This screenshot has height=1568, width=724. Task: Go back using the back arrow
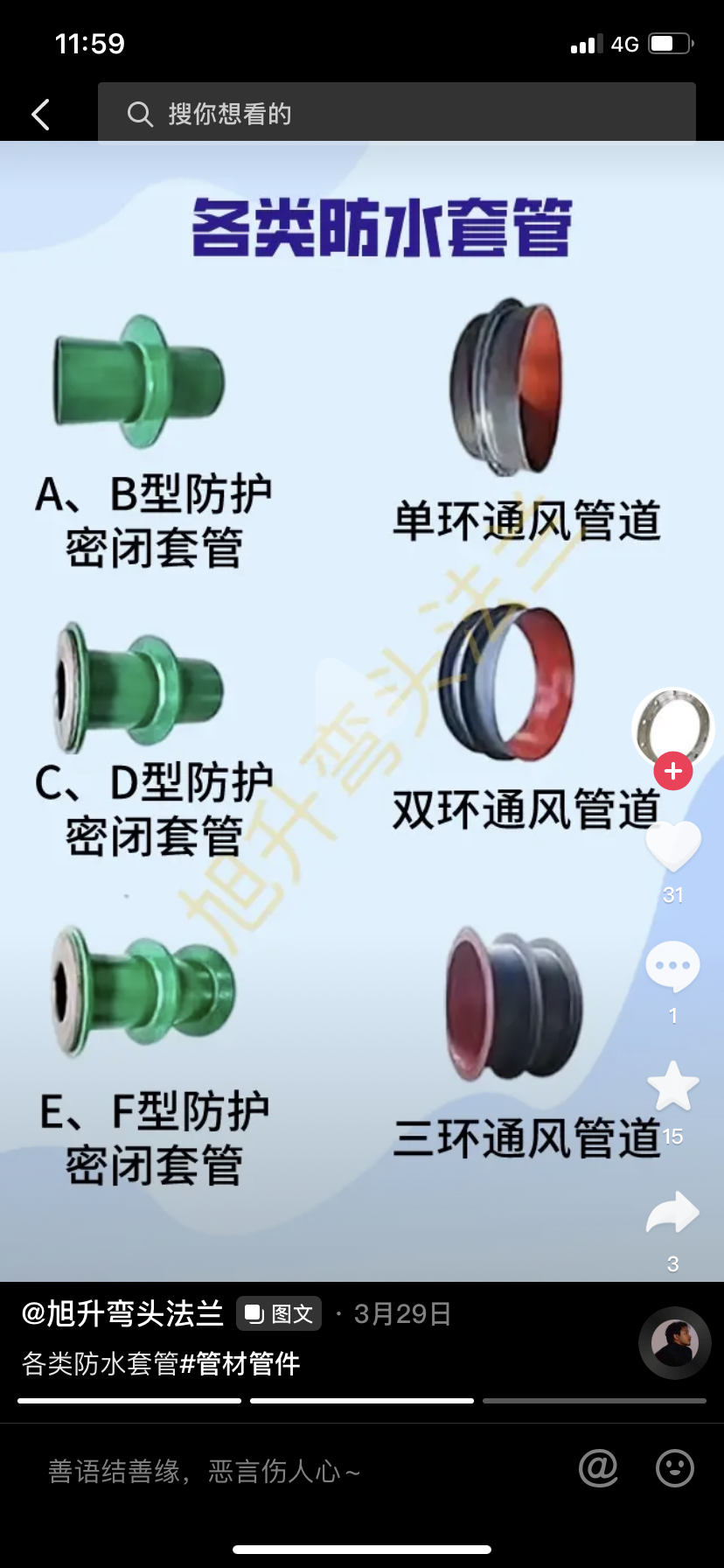40,115
